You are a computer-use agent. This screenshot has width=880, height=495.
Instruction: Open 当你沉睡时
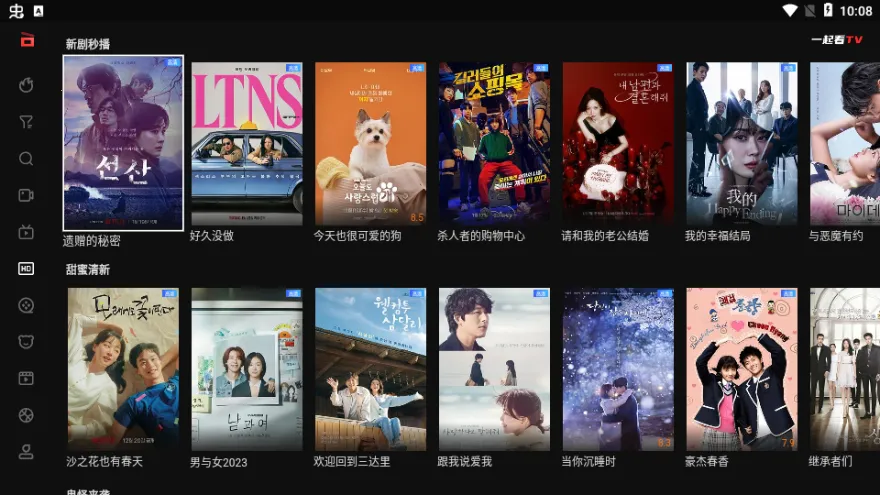pyautogui.click(x=617, y=369)
